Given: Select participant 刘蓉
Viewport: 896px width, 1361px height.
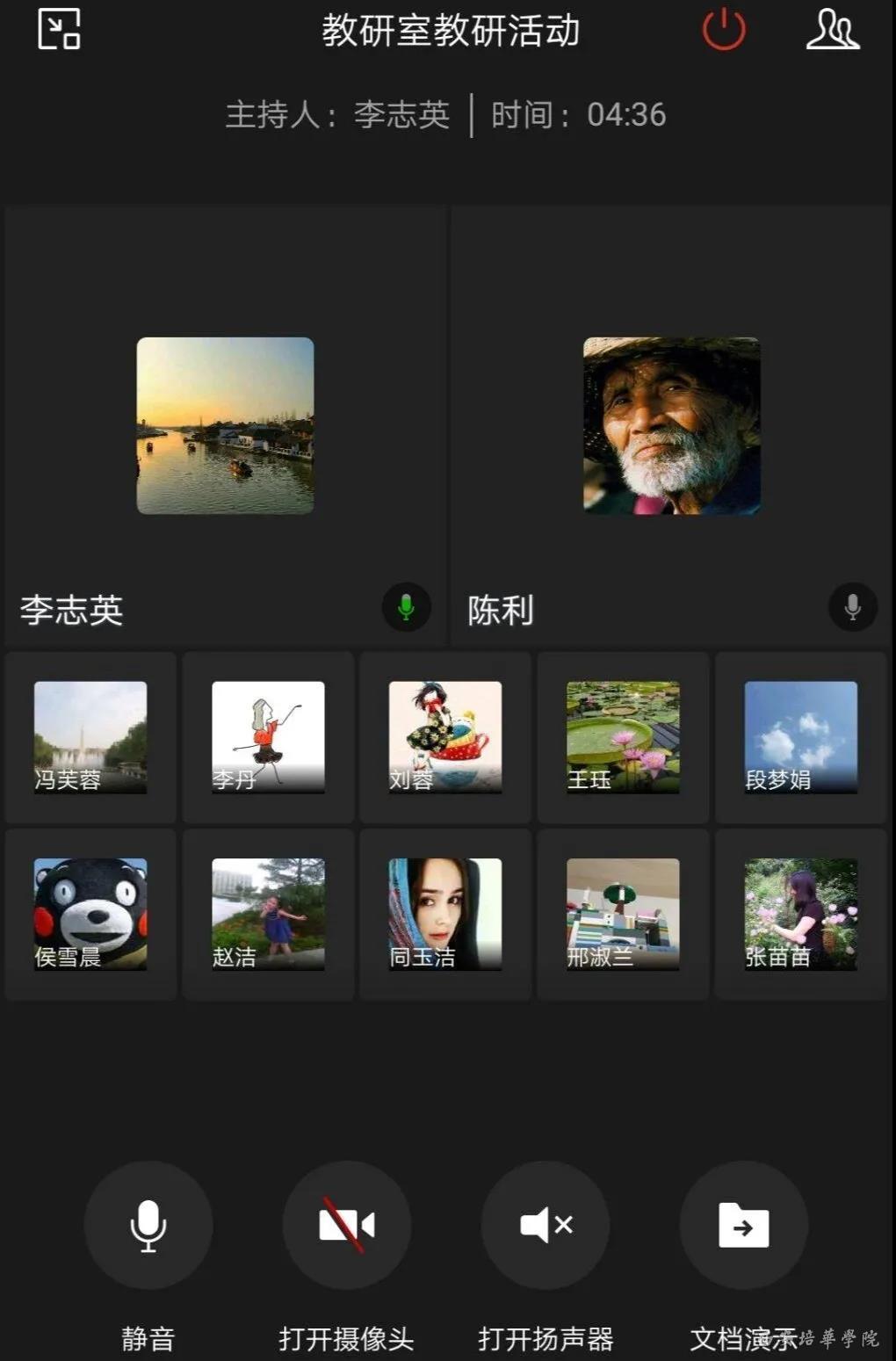Looking at the screenshot, I should (445, 737).
